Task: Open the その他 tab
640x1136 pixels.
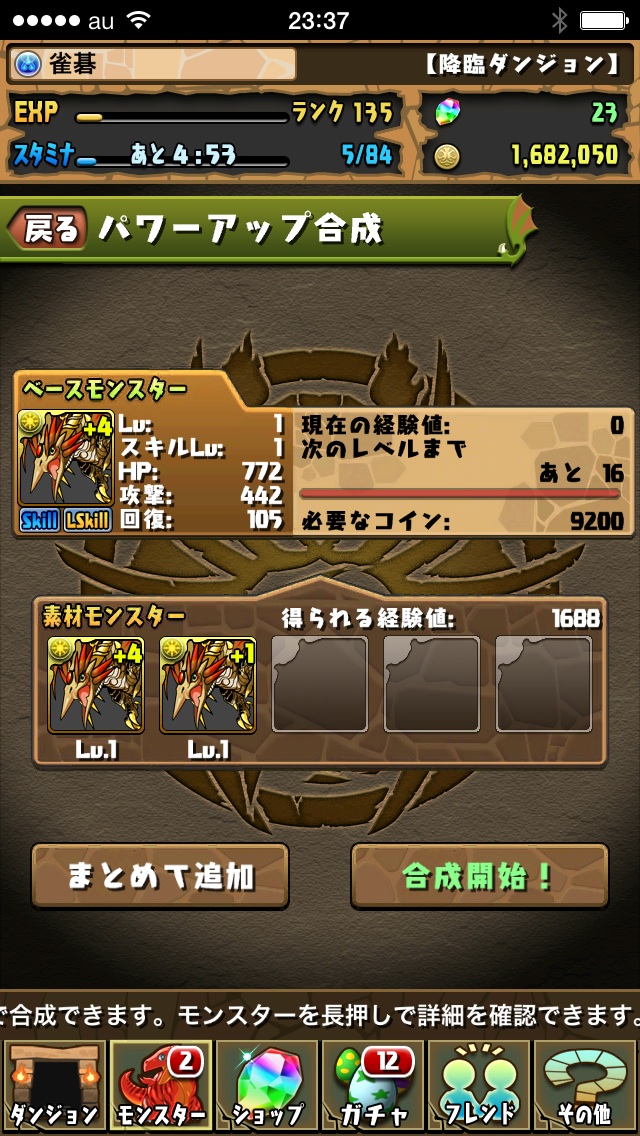Action: 586,1085
